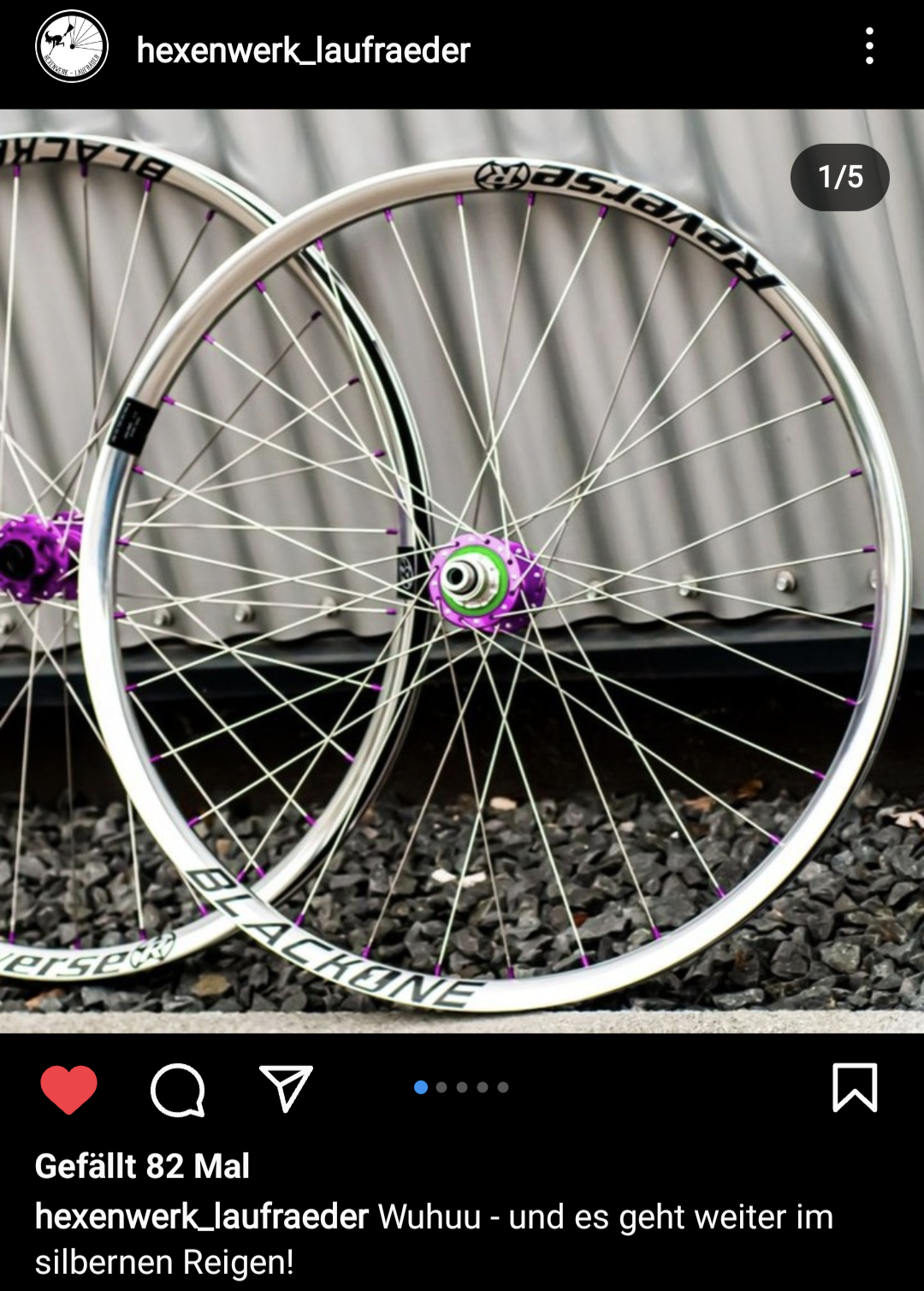
Task: Share this post via the paper plane
Action: tap(286, 1088)
